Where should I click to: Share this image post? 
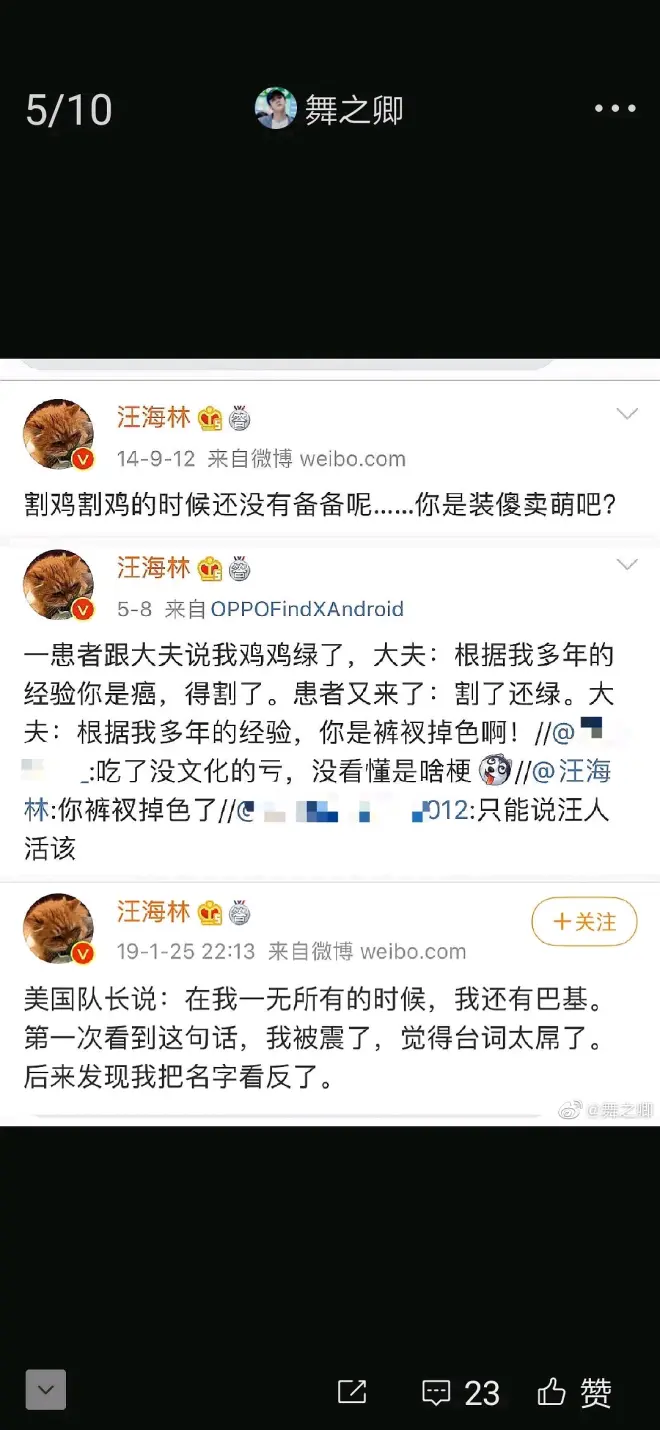click(352, 1391)
